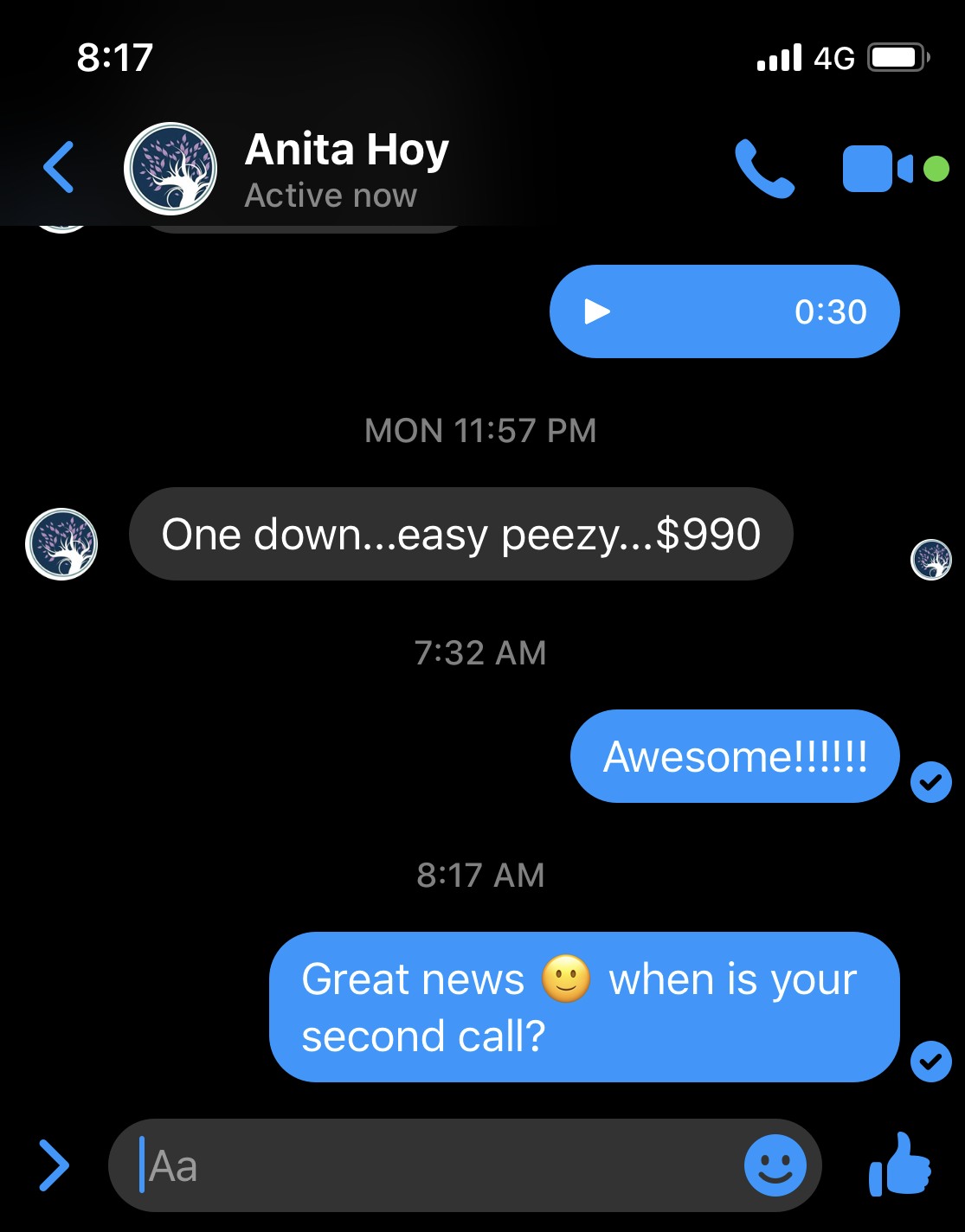
Task: Open the emoji picker
Action: [775, 1165]
